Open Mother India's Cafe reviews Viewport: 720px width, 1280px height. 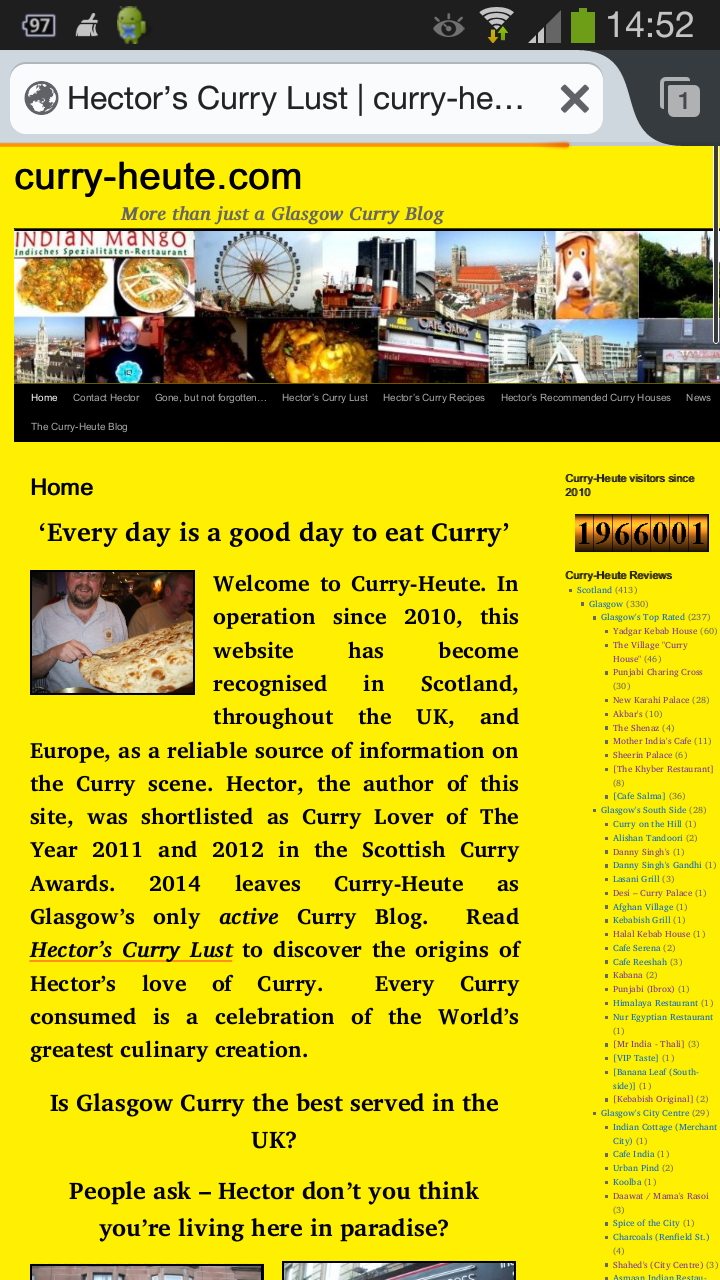point(652,741)
